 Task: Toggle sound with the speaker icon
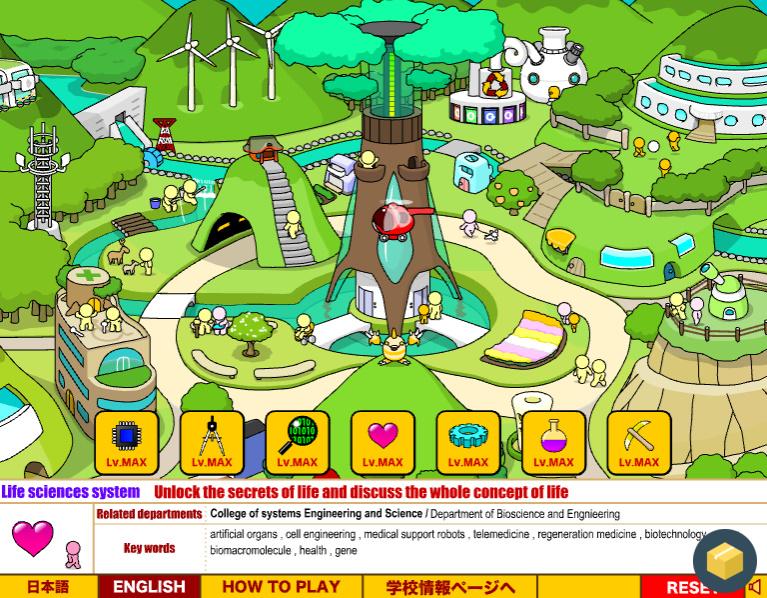(756, 587)
